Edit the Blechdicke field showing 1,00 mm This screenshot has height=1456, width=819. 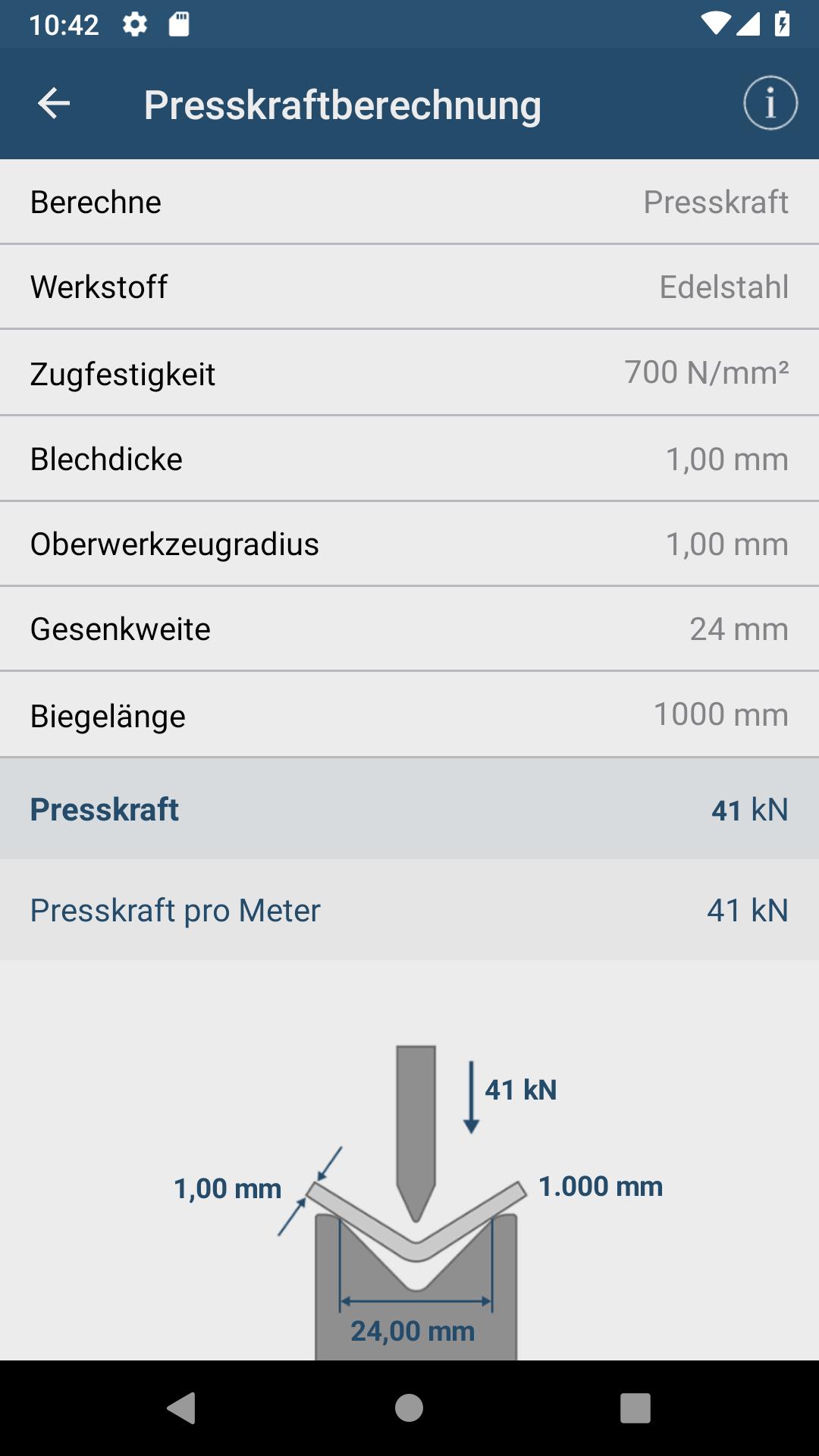pos(409,458)
